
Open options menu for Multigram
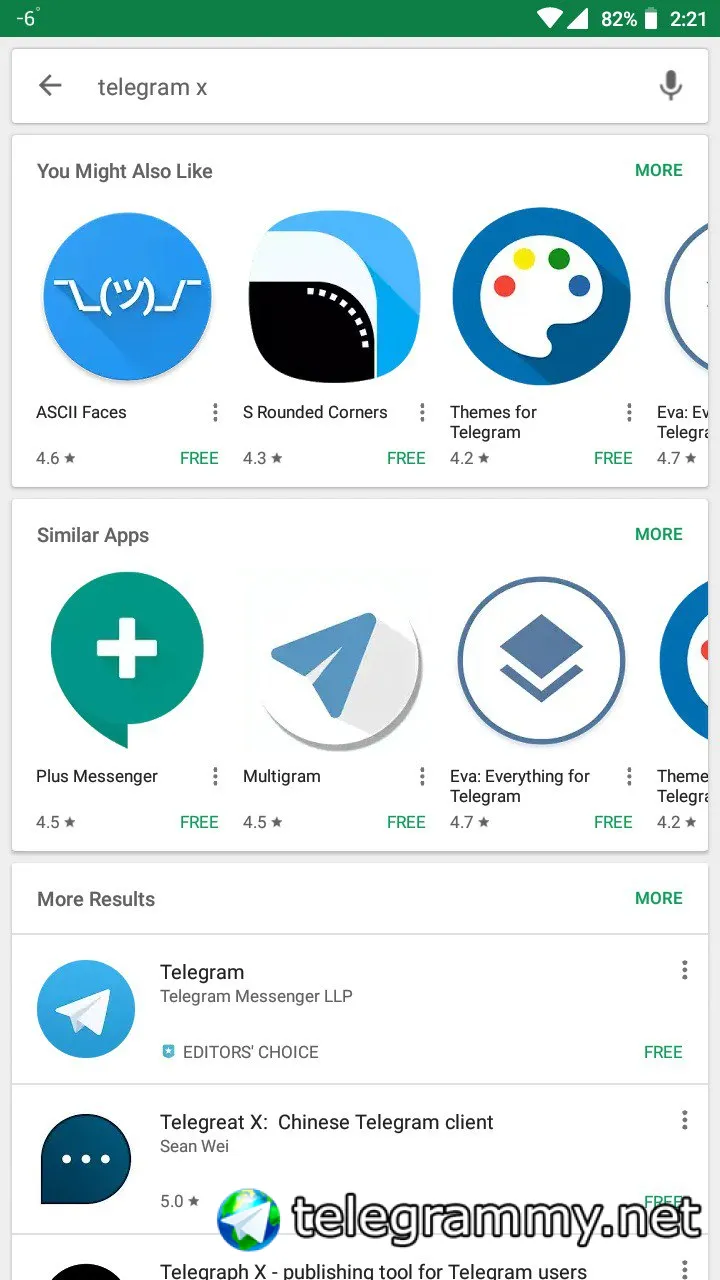(x=422, y=776)
